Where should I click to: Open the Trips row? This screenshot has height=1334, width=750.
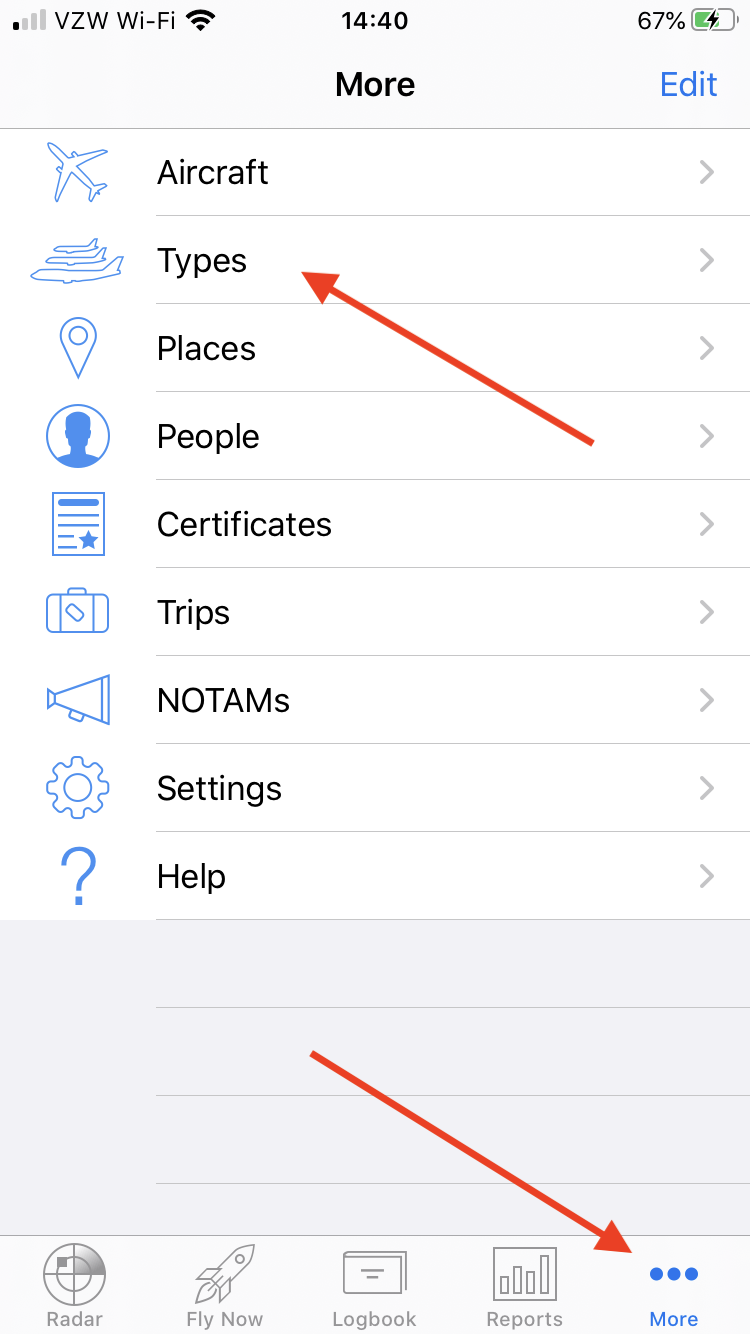click(x=375, y=612)
